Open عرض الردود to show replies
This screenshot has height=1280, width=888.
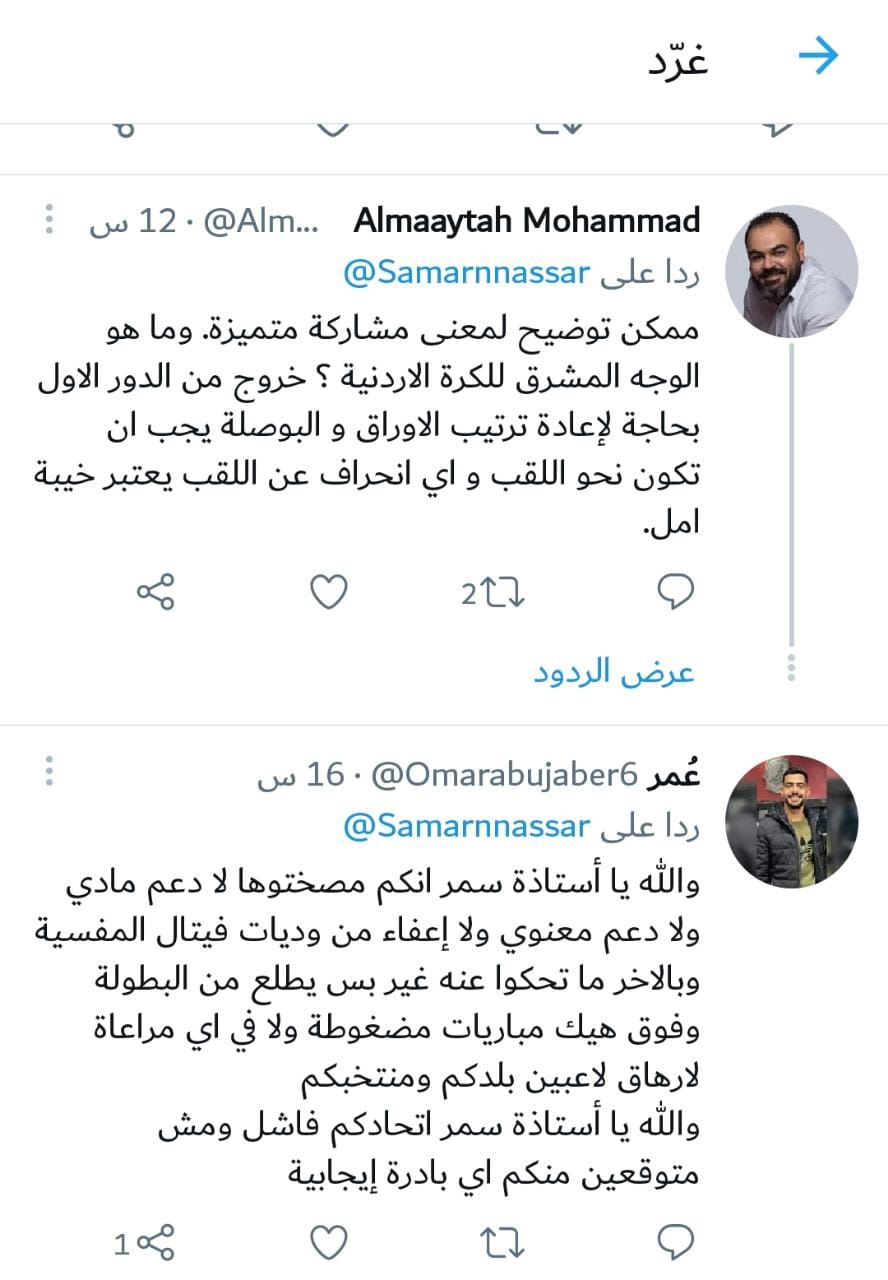click(x=613, y=671)
